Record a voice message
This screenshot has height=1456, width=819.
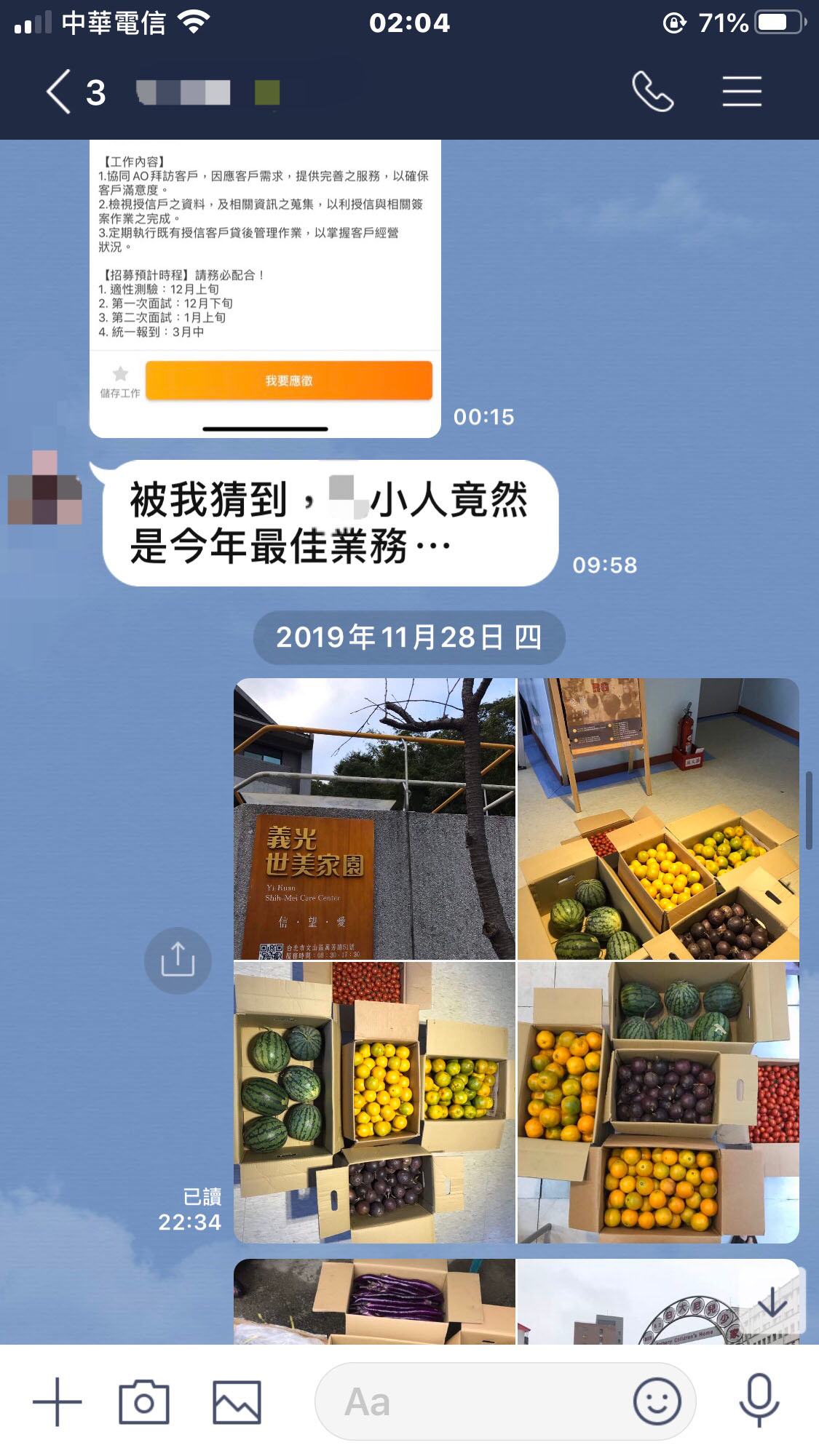click(759, 1401)
